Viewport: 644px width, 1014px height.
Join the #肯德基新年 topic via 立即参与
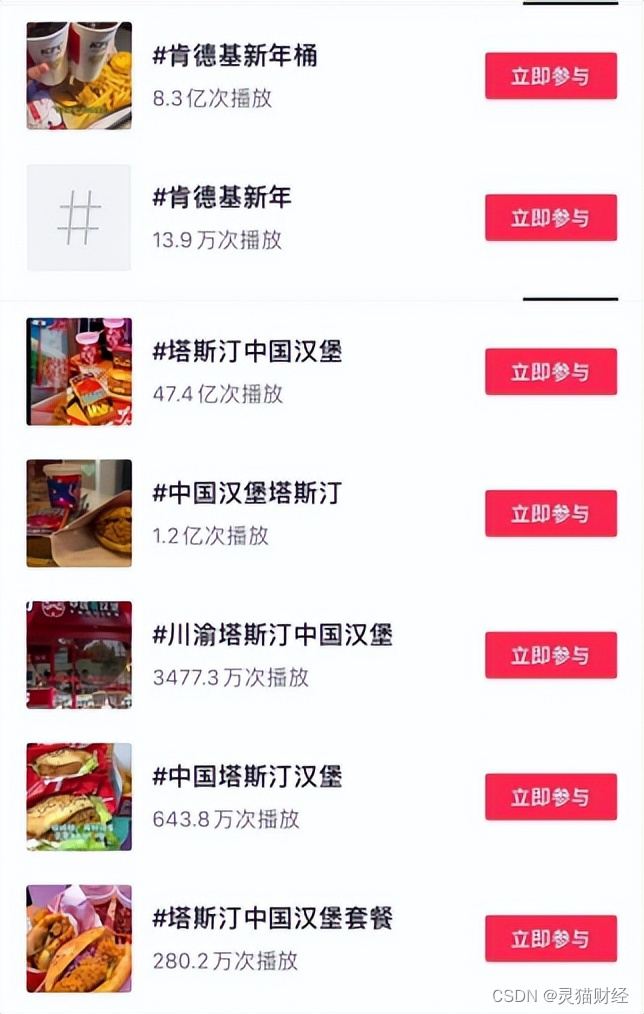coord(551,218)
